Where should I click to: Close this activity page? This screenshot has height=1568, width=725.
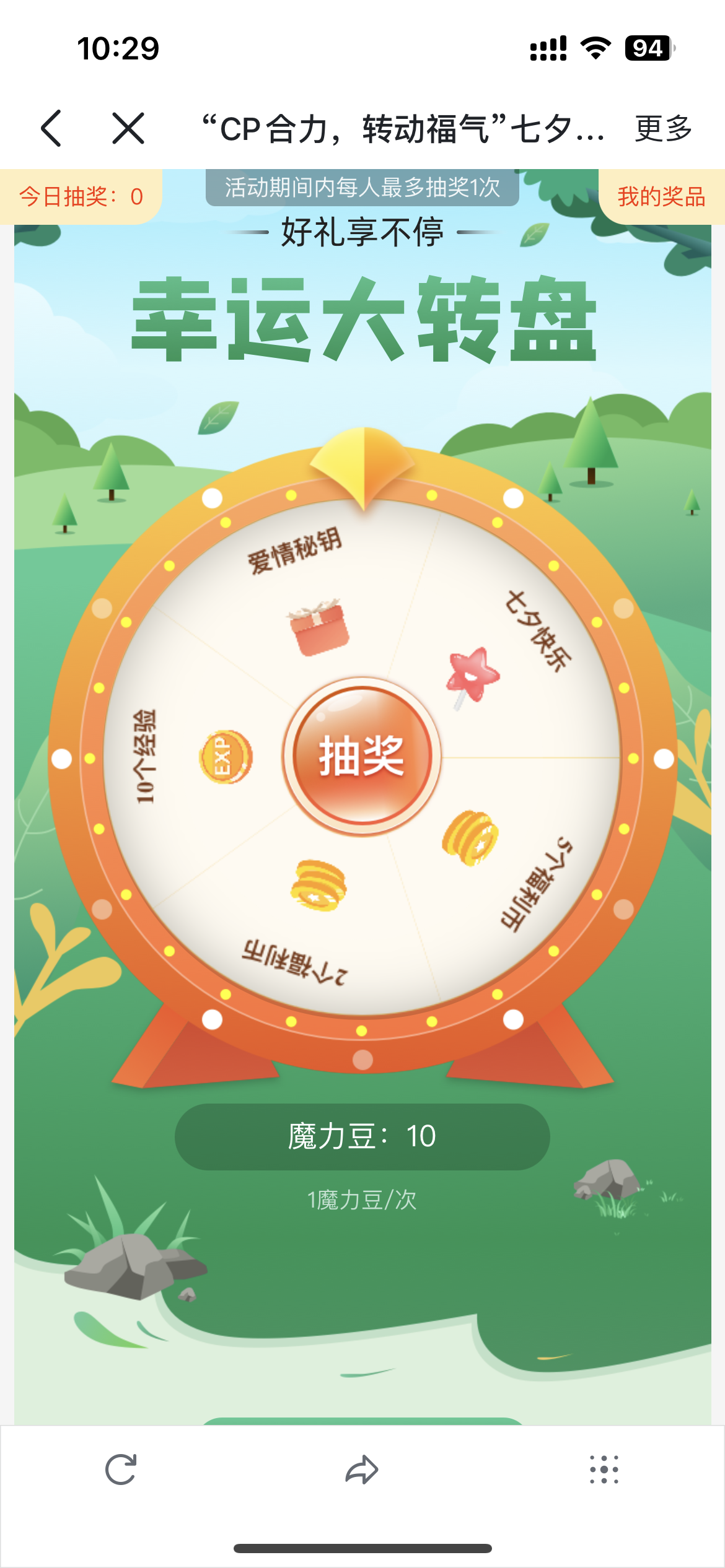click(x=128, y=128)
